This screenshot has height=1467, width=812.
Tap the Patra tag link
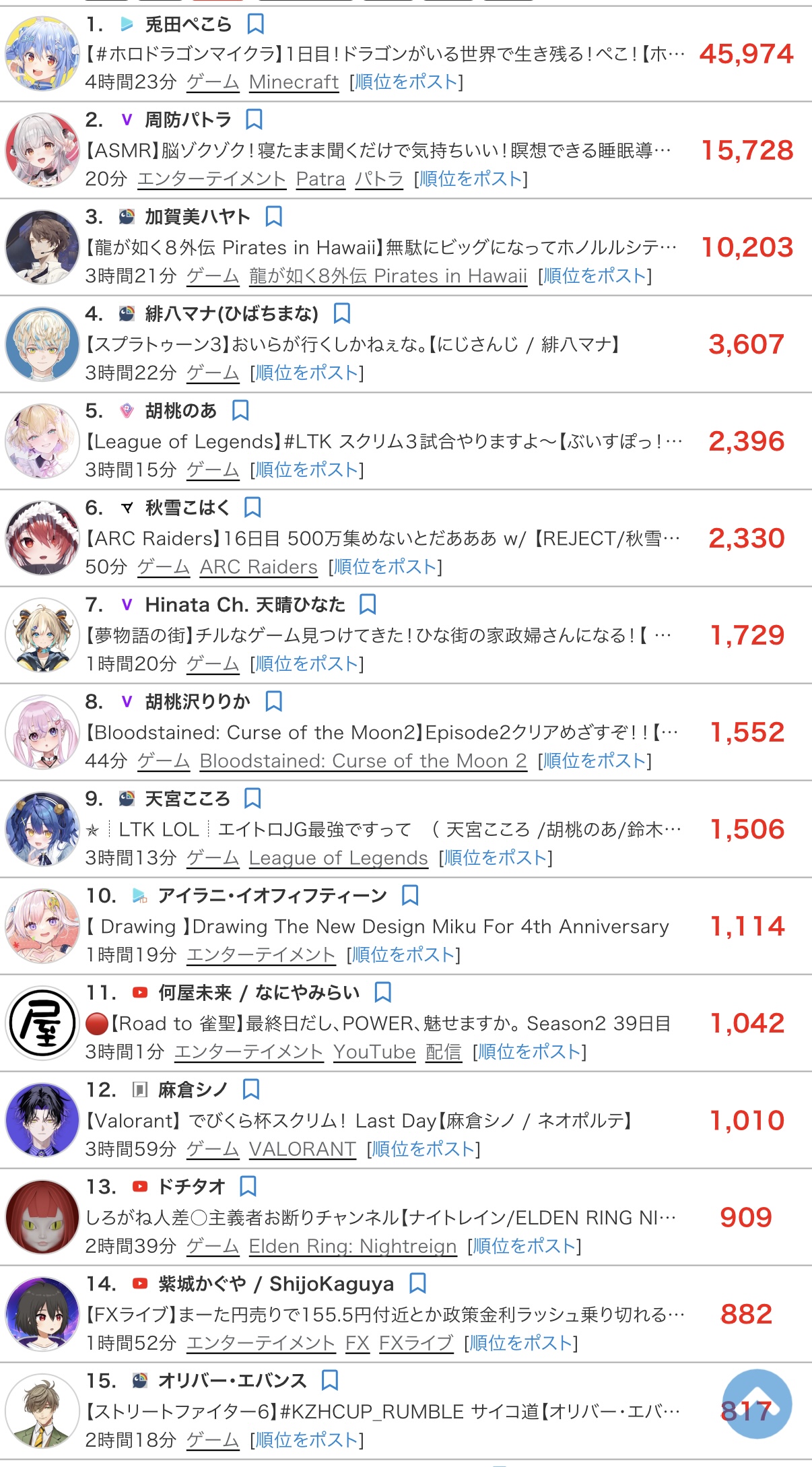click(320, 179)
